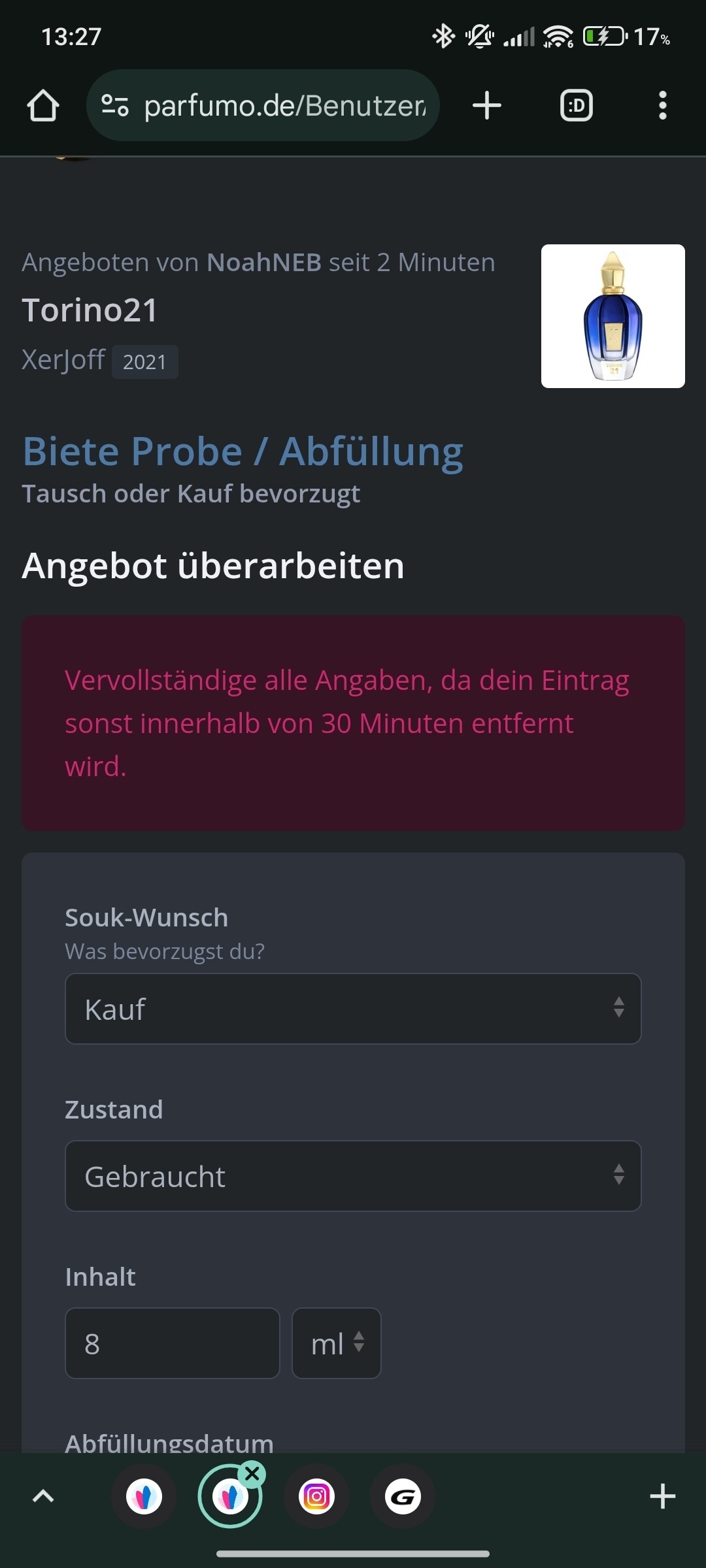The image size is (706, 1568).
Task: Open NoahNEB's profile
Action: 264,262
